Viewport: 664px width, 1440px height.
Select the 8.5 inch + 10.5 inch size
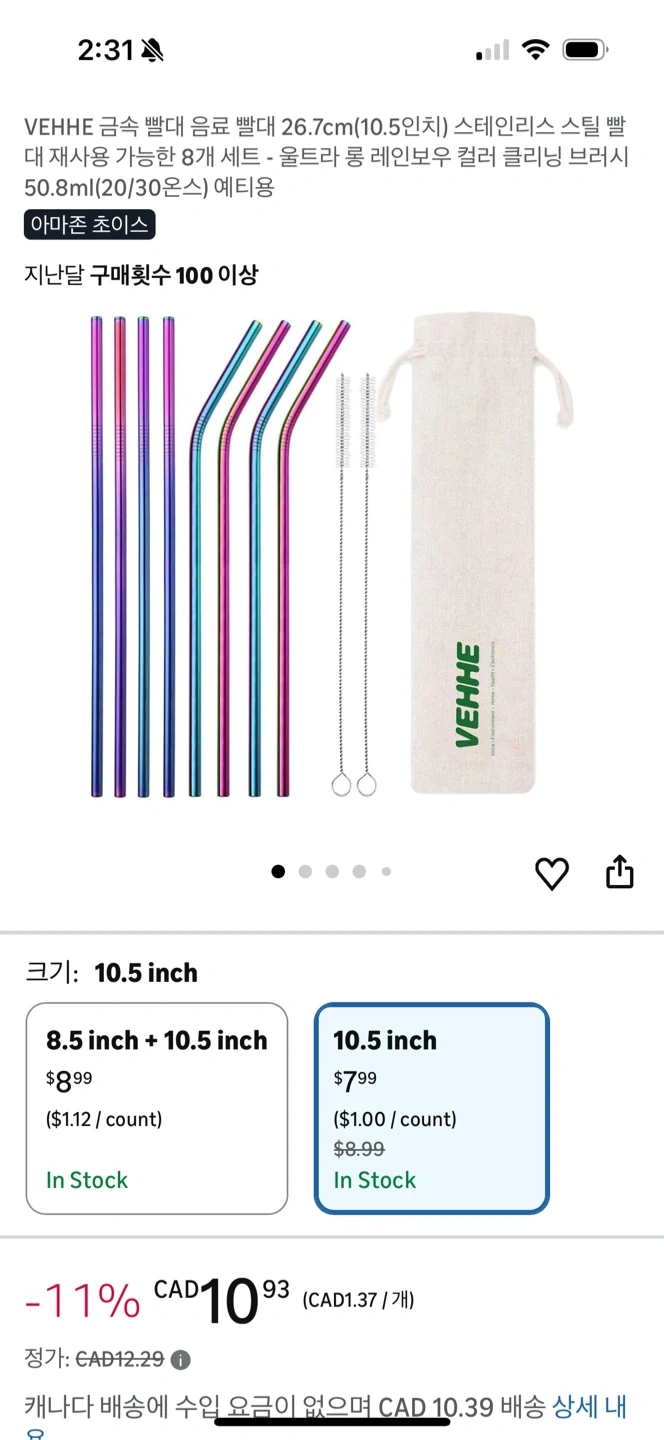(157, 1108)
